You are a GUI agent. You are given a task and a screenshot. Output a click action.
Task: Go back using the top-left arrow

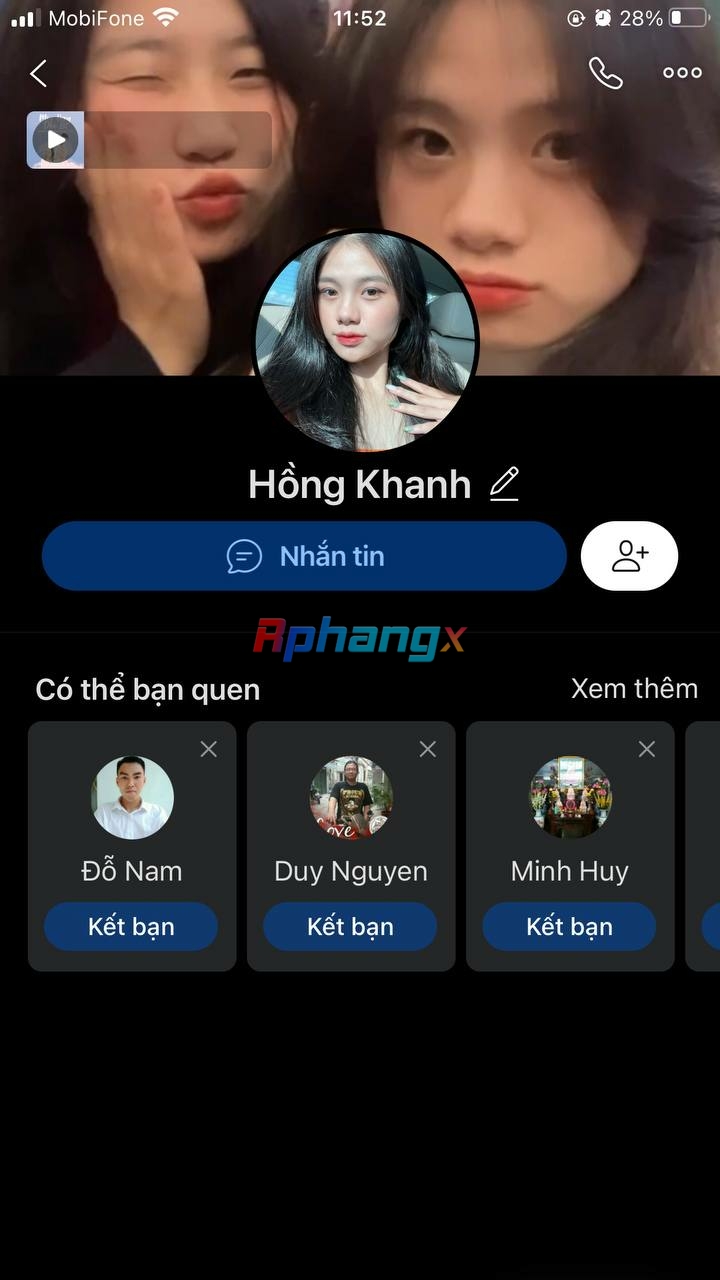[38, 73]
